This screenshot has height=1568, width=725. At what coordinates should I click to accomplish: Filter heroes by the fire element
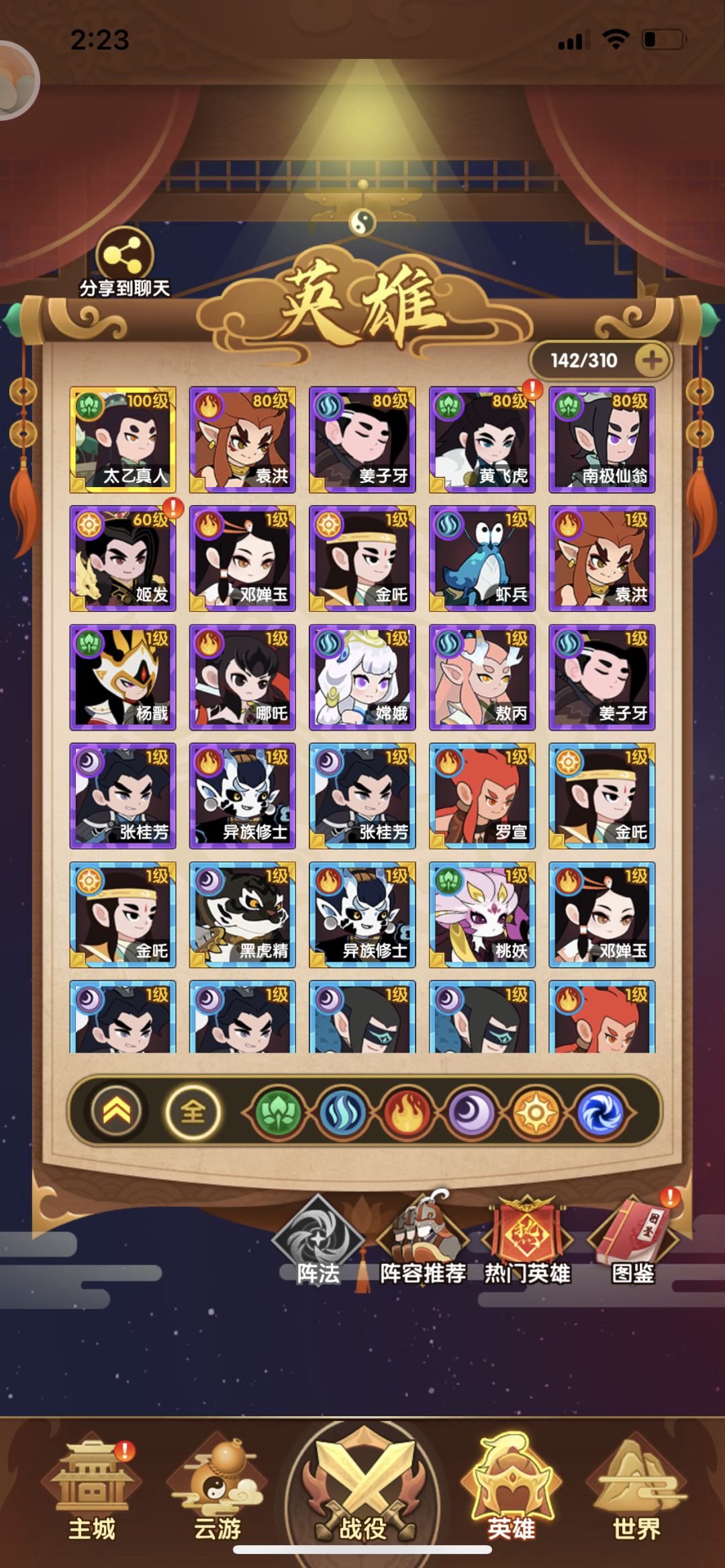[x=407, y=1112]
